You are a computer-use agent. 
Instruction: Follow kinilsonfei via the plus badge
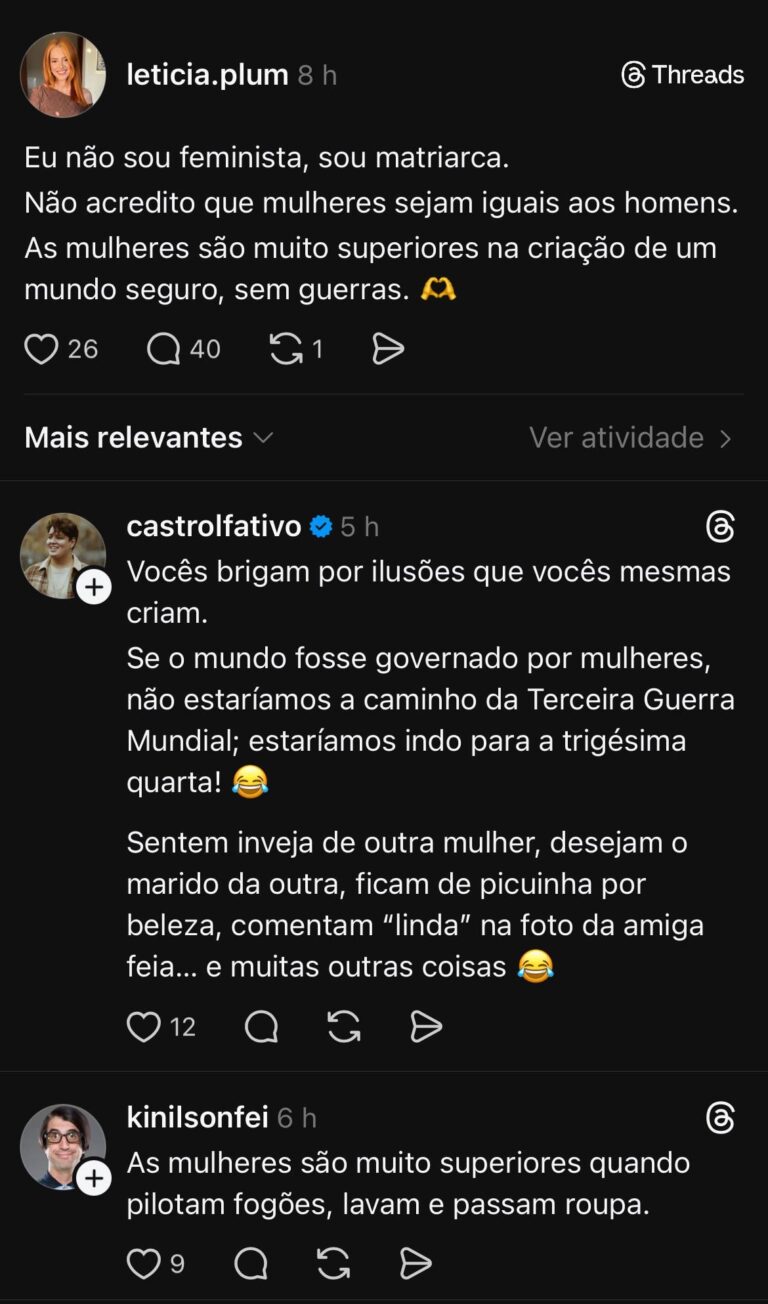(x=94, y=1178)
